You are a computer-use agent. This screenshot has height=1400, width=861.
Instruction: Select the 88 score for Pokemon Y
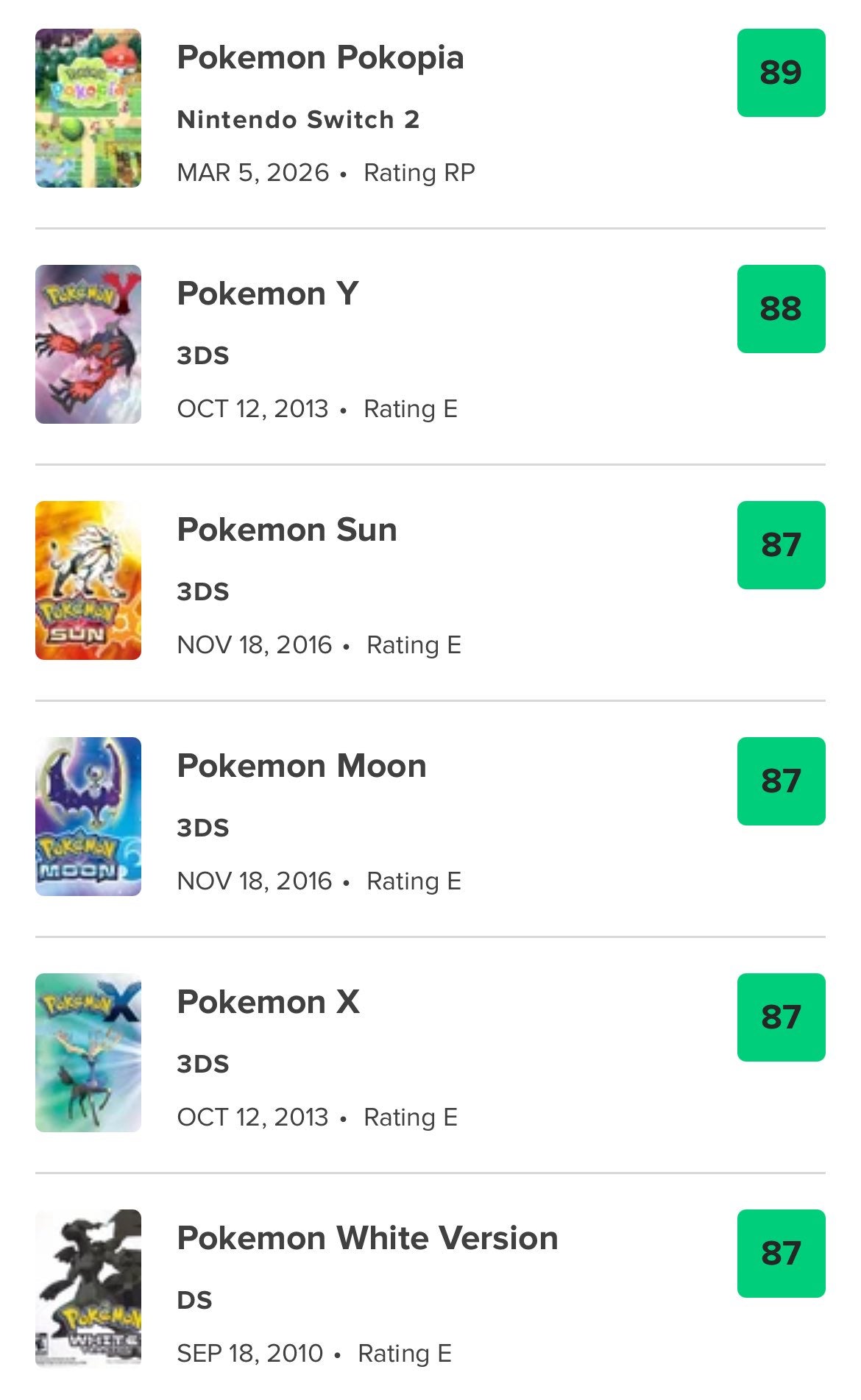point(782,309)
